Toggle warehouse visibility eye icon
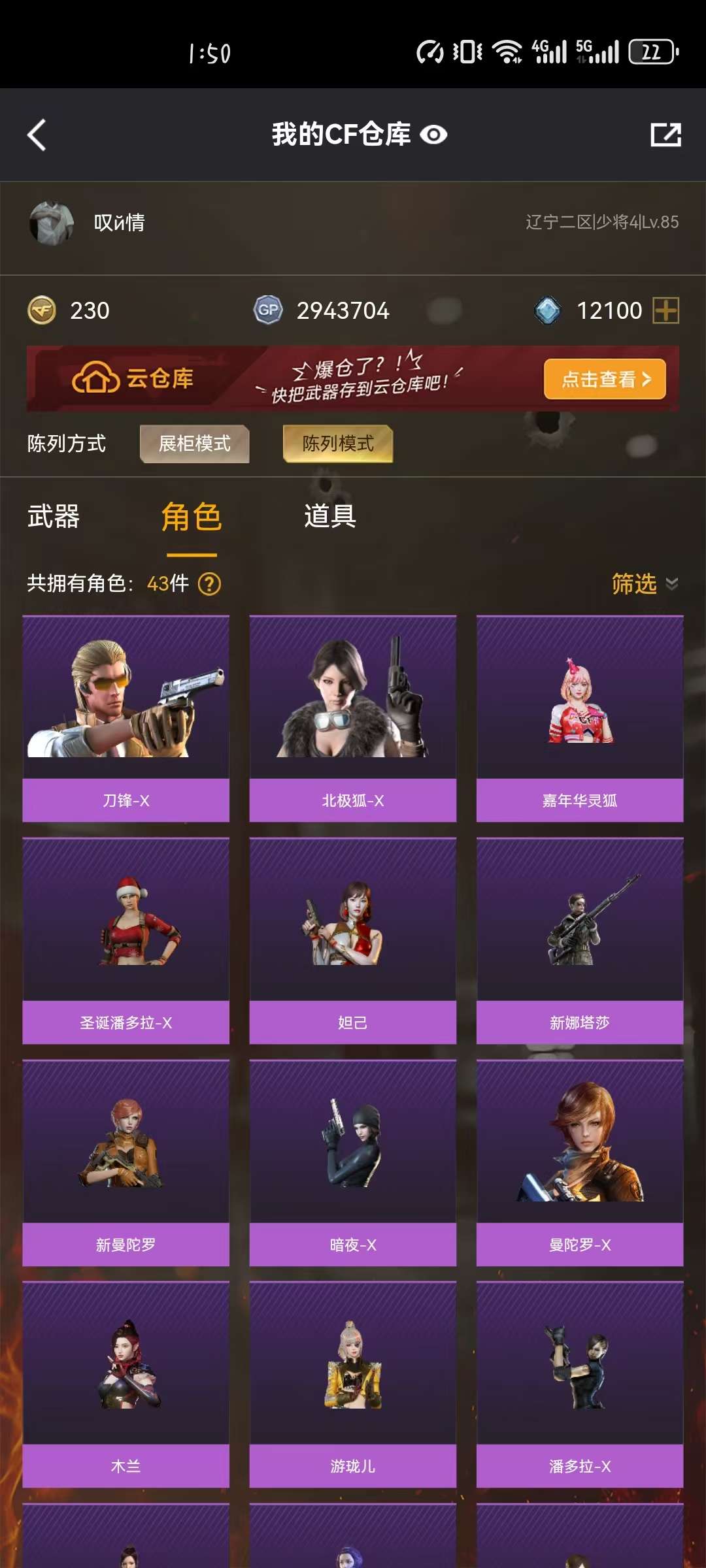Image resolution: width=706 pixels, height=1568 pixels. [433, 135]
